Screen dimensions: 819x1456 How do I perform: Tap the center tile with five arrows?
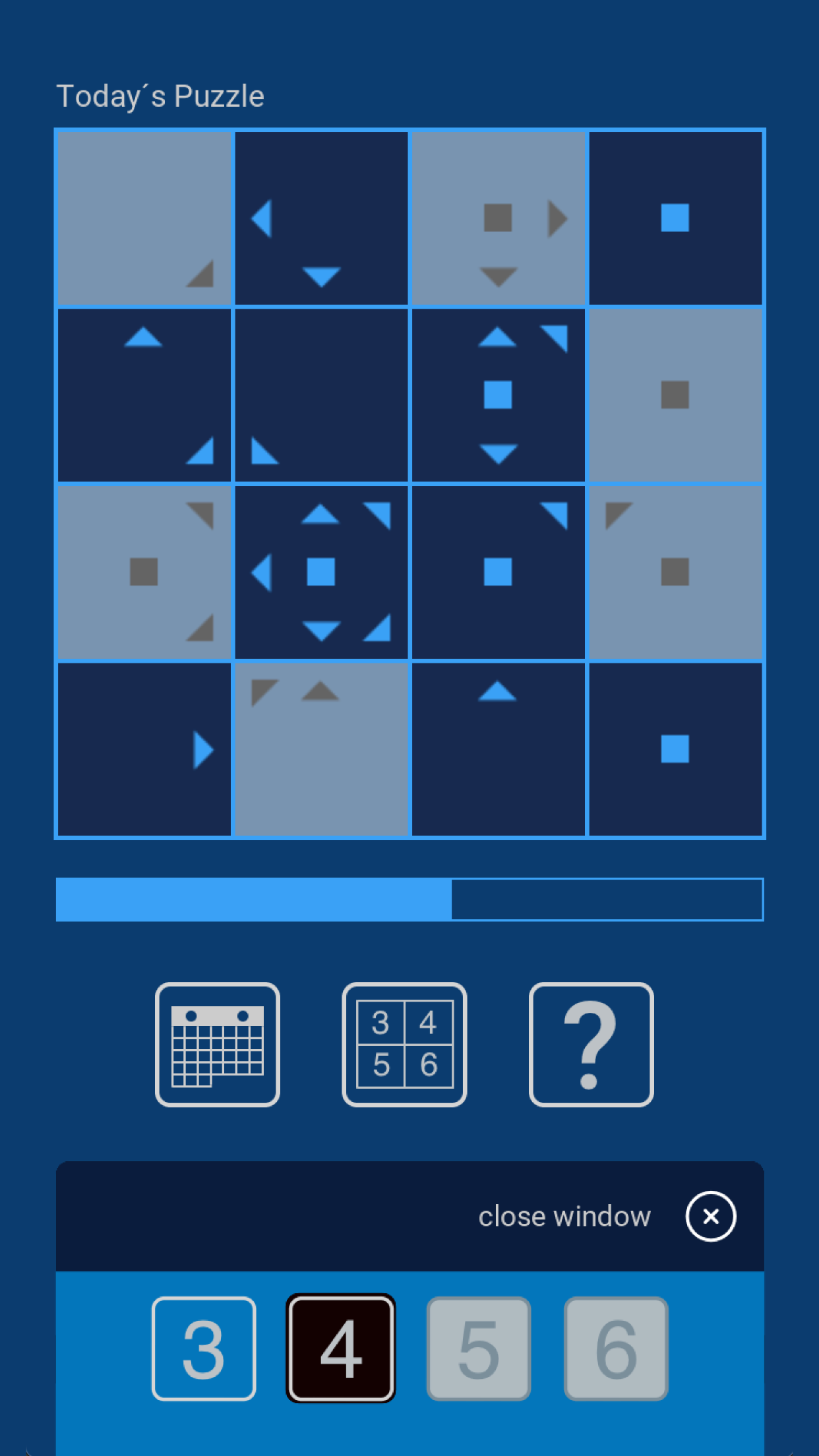click(x=321, y=572)
